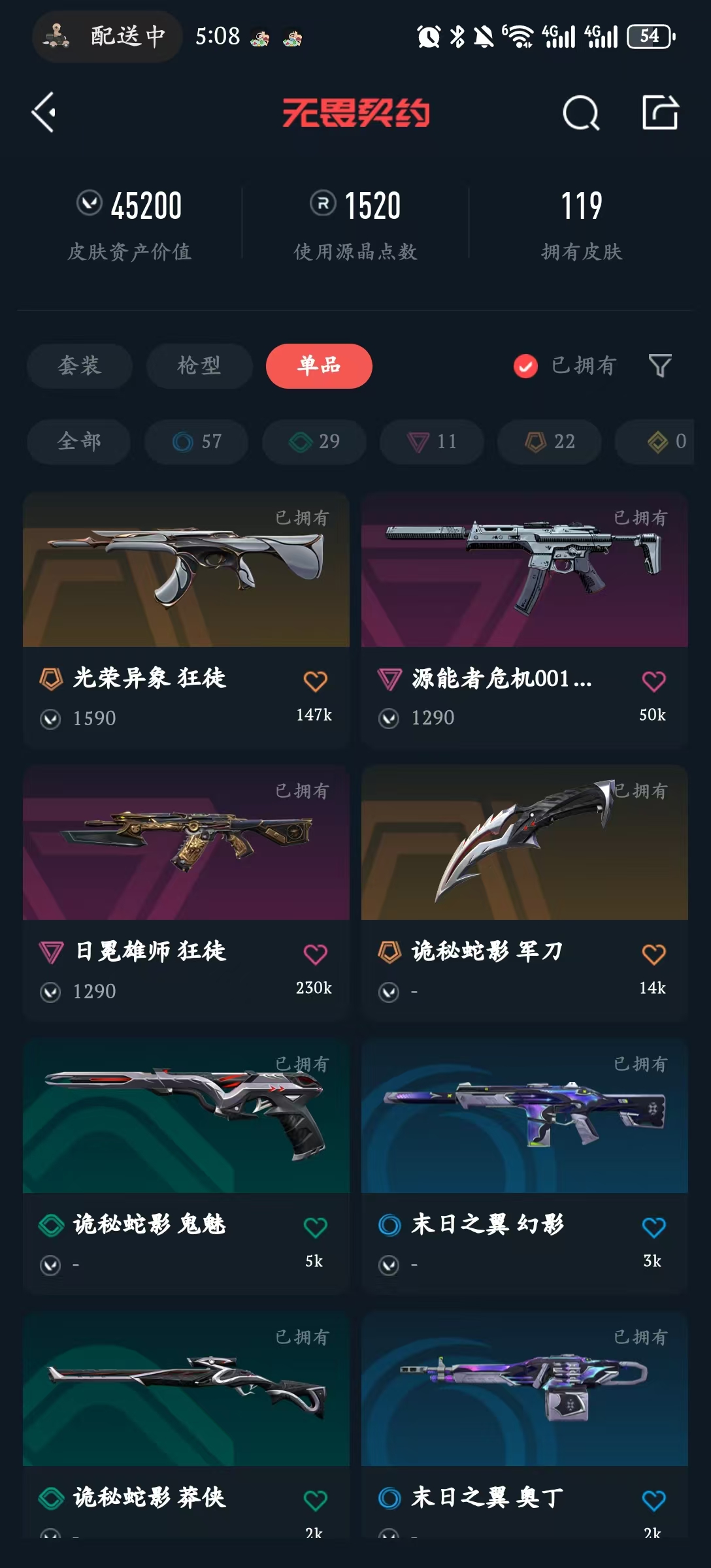Like the 源能者危机001 skin
711x1568 pixels.
point(653,681)
